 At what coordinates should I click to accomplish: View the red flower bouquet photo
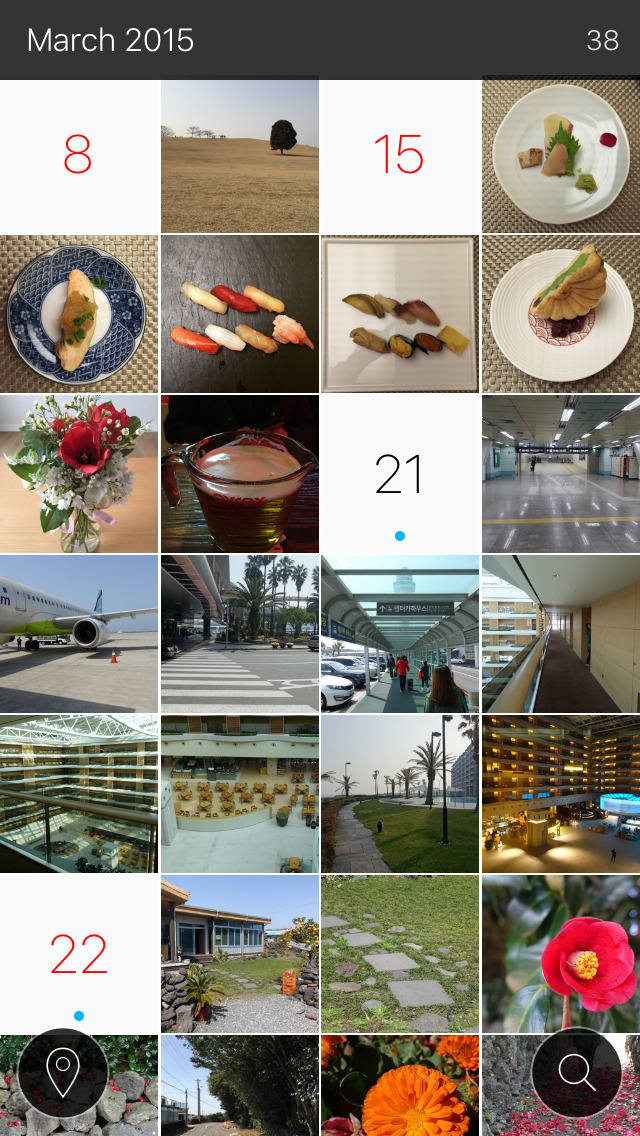point(79,474)
